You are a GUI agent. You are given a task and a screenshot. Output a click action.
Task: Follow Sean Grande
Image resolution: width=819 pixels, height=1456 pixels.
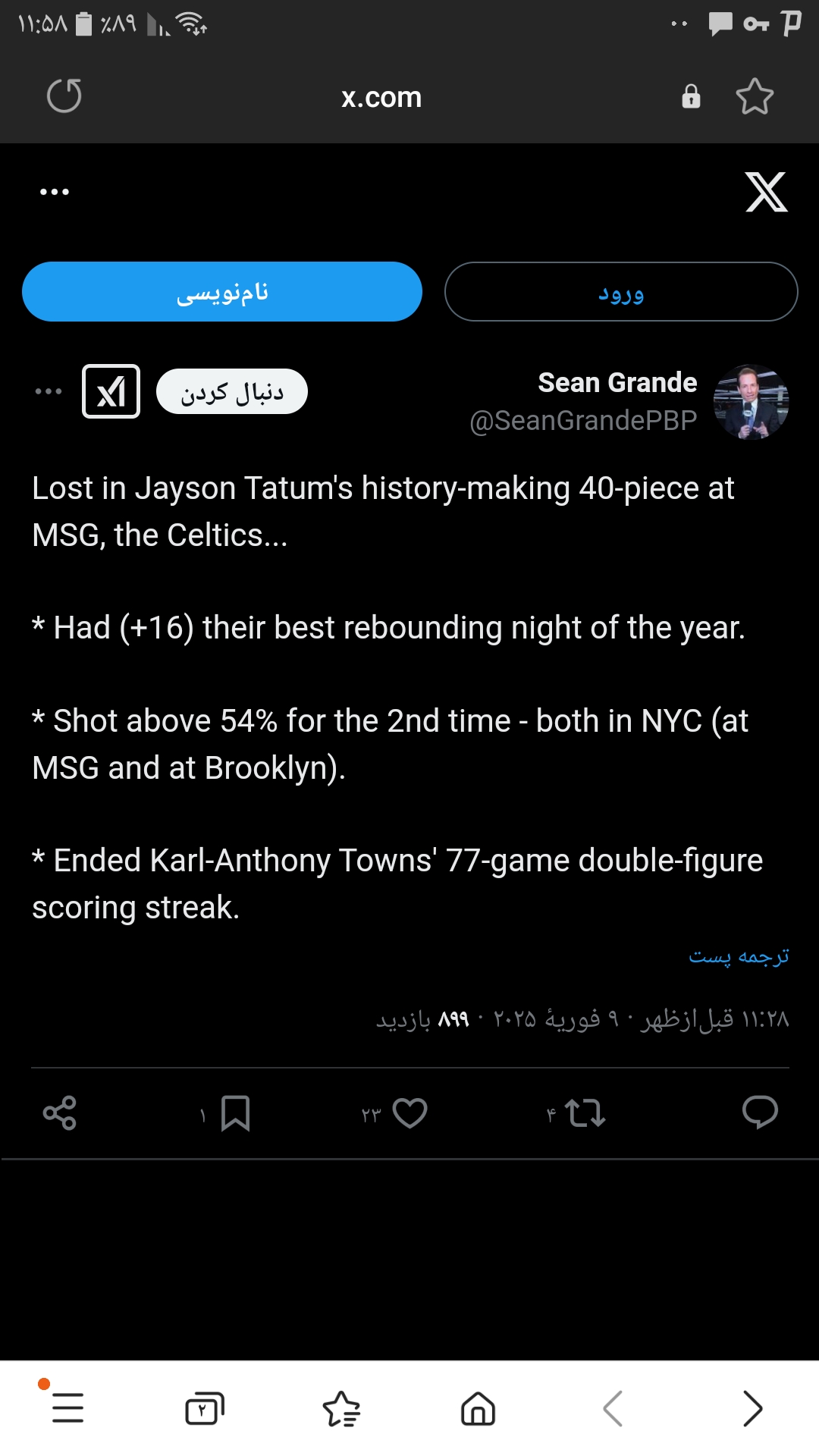click(232, 392)
